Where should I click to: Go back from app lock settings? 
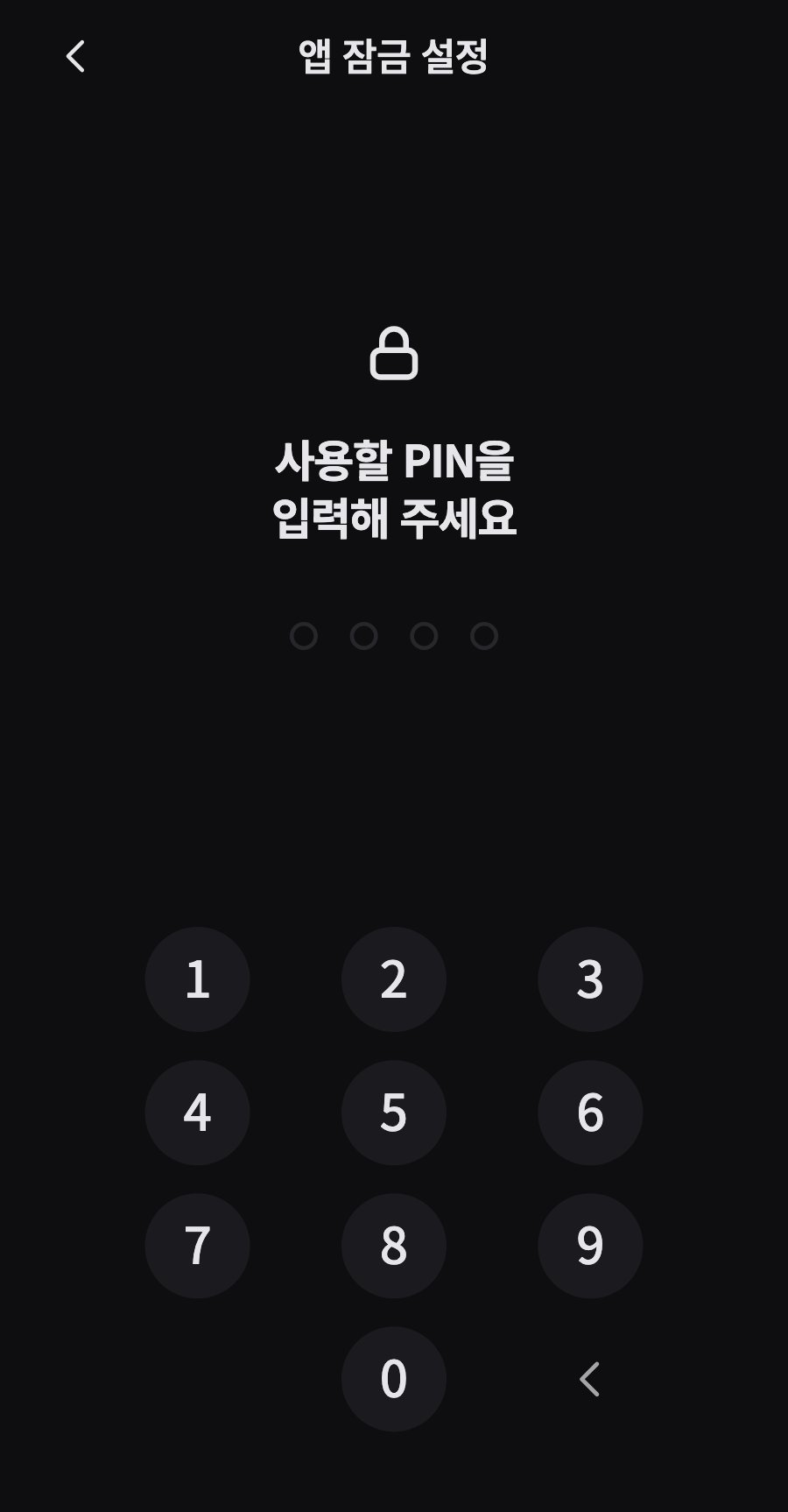[x=76, y=57]
